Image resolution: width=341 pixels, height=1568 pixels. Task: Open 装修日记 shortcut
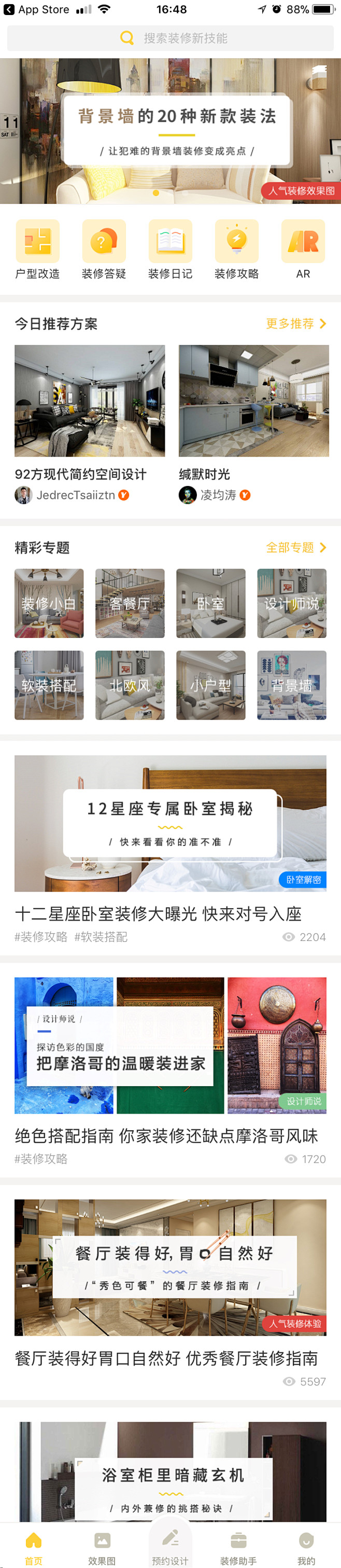[x=170, y=249]
